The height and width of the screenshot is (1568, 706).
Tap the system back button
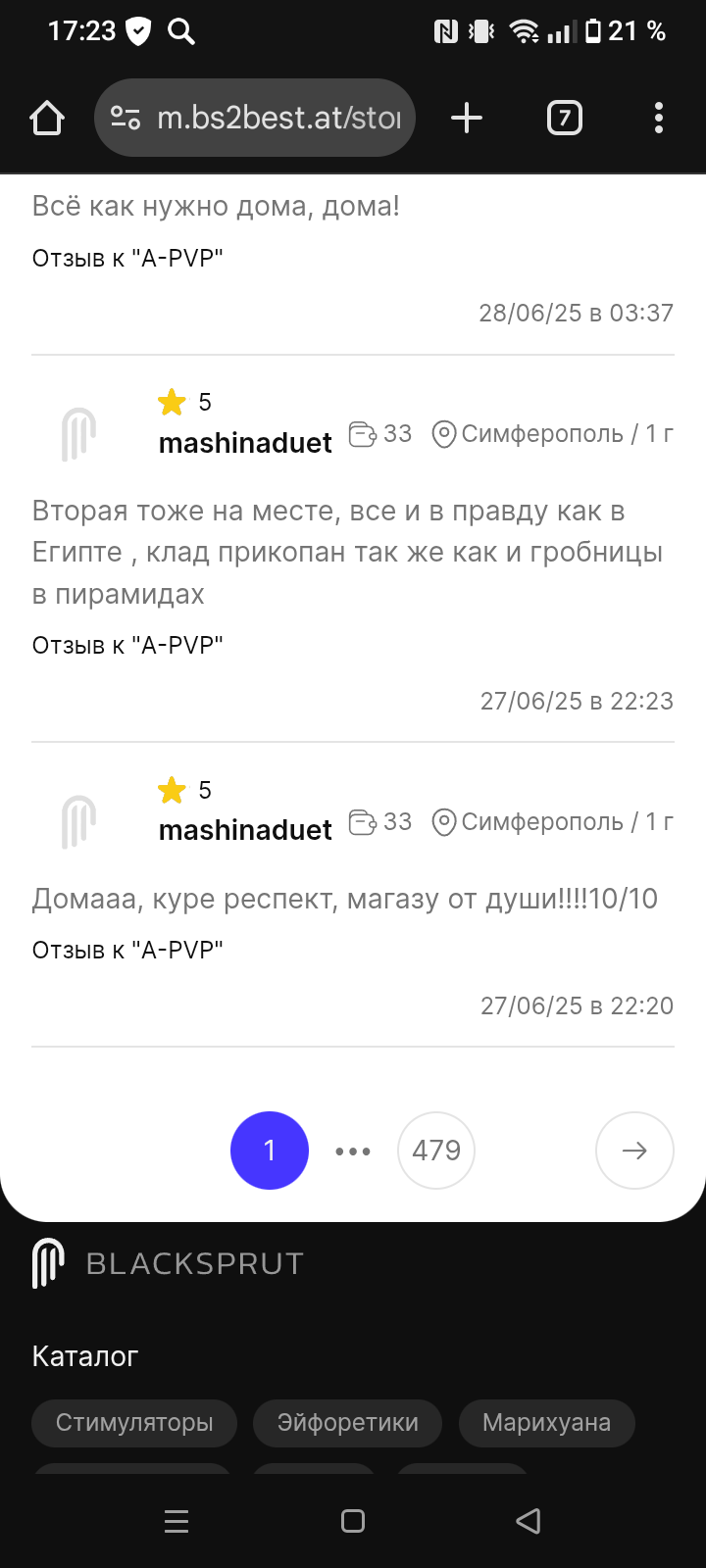coord(529,1521)
